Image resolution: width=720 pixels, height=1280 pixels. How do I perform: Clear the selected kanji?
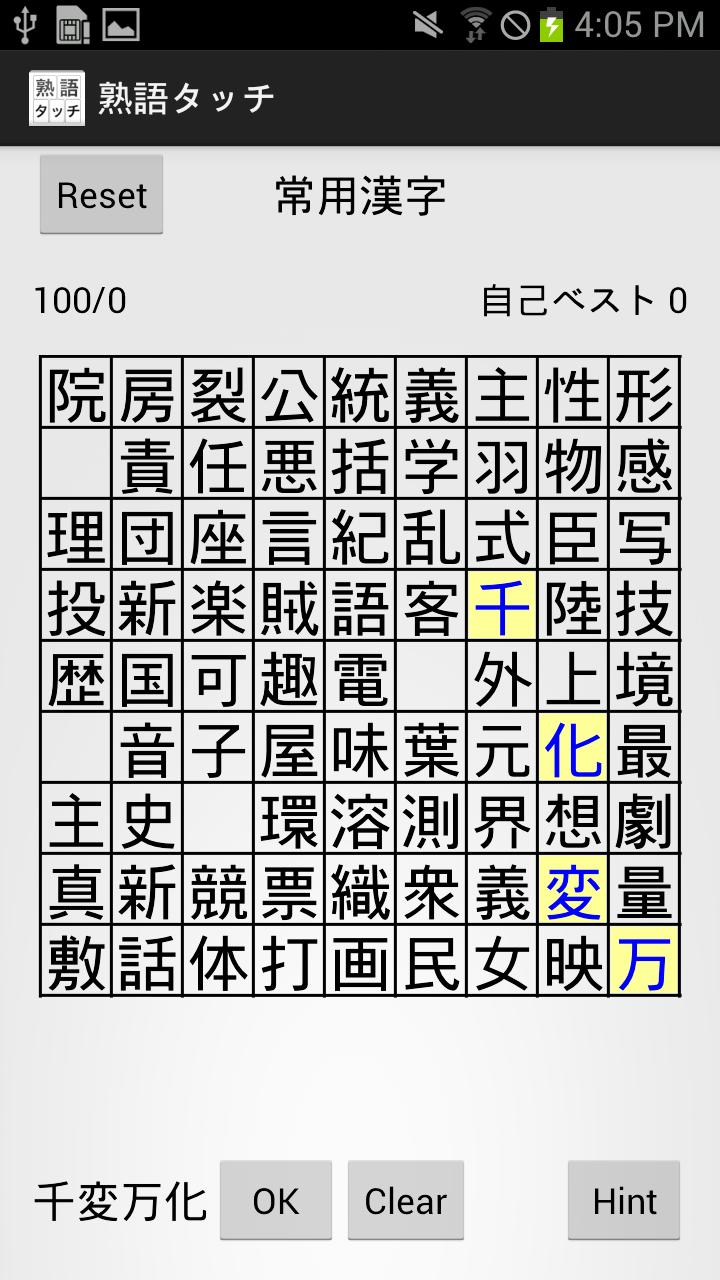pos(405,1200)
